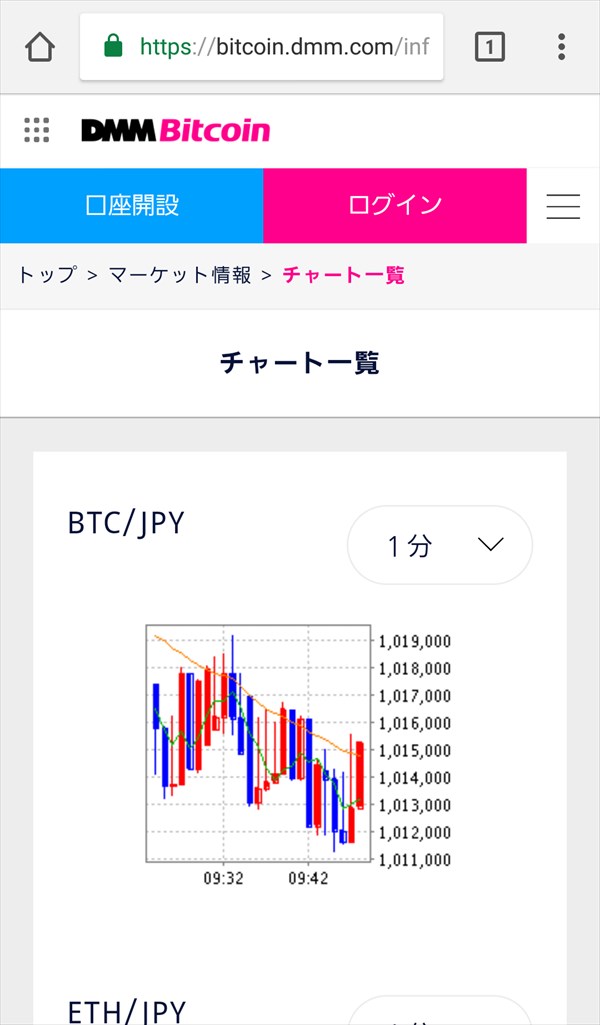Expand the 1分 timeframe dropdown for BTC/JPY
Viewport: 600px width, 1025px height.
click(440, 545)
